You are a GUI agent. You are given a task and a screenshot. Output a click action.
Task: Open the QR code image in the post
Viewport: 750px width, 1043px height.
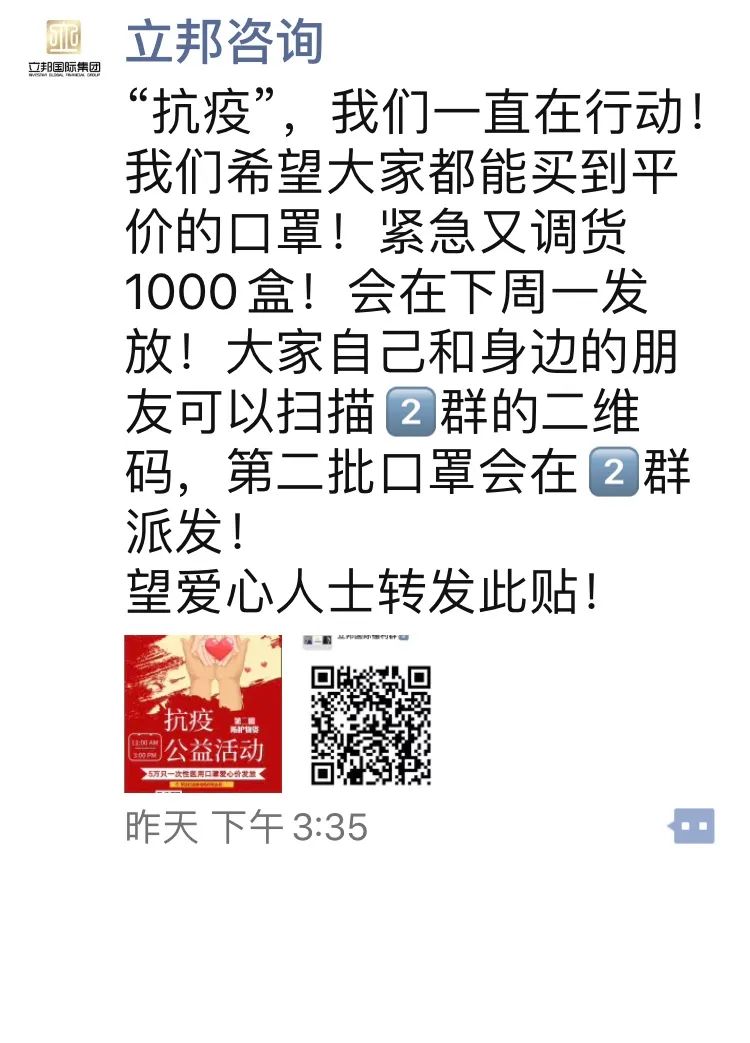(x=370, y=713)
